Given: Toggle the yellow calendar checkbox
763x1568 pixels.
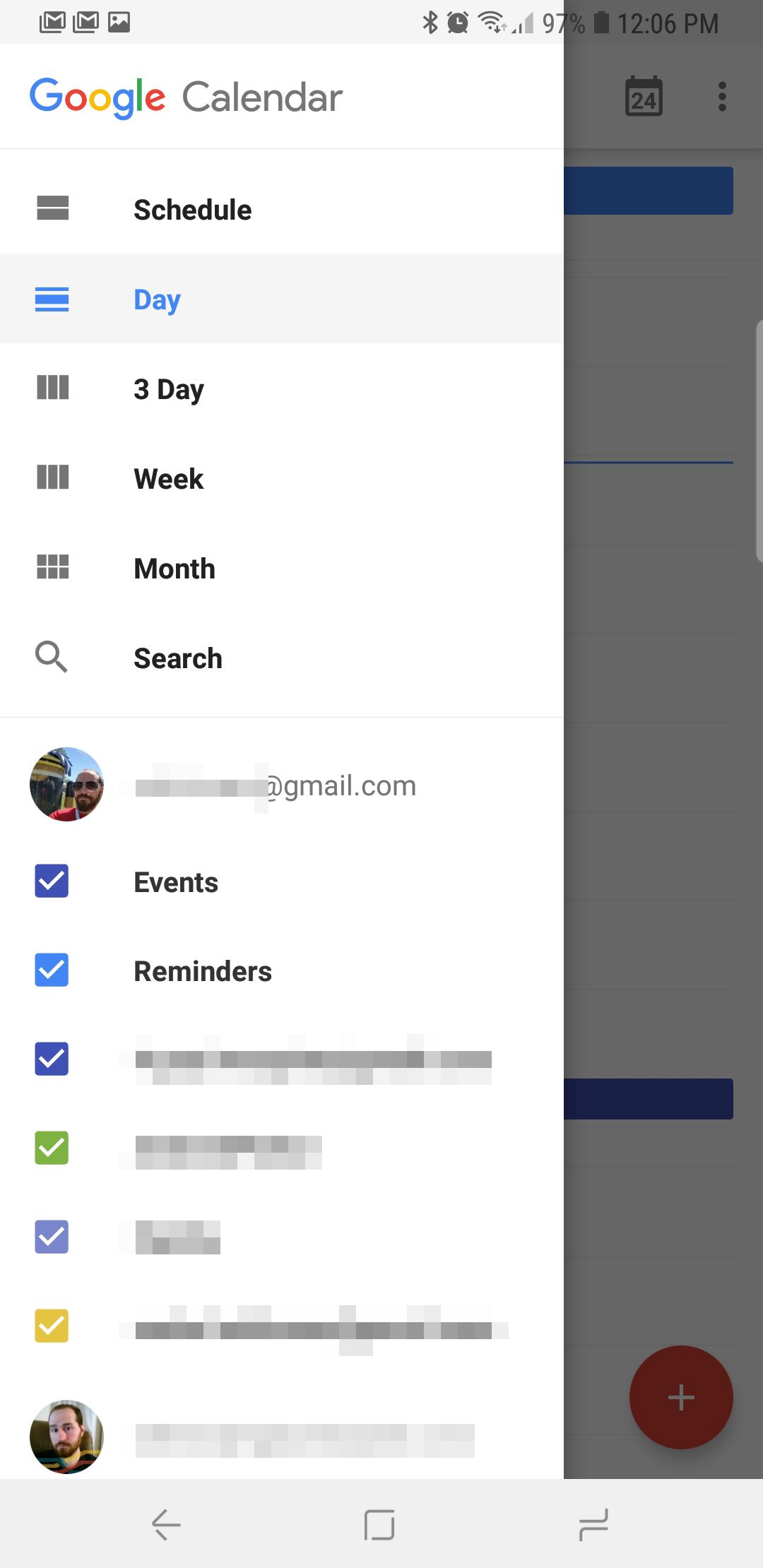Looking at the screenshot, I should pyautogui.click(x=52, y=1326).
